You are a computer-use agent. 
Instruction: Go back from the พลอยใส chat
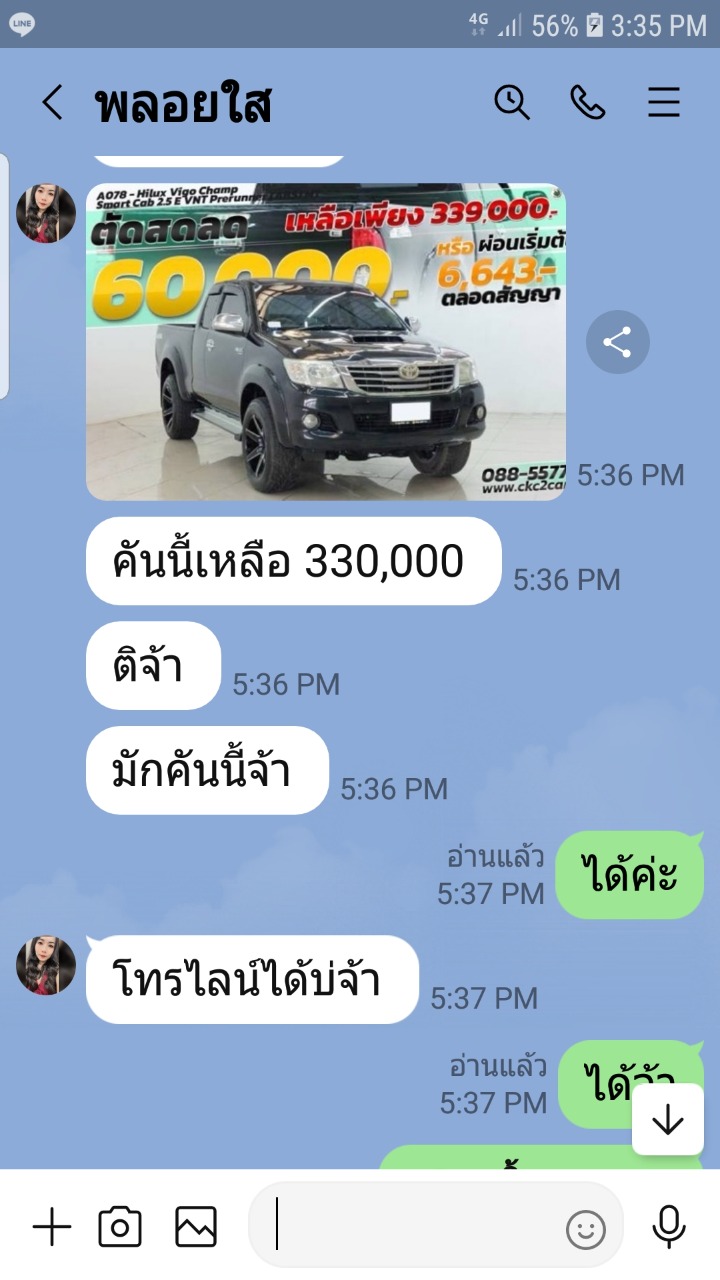[52, 103]
